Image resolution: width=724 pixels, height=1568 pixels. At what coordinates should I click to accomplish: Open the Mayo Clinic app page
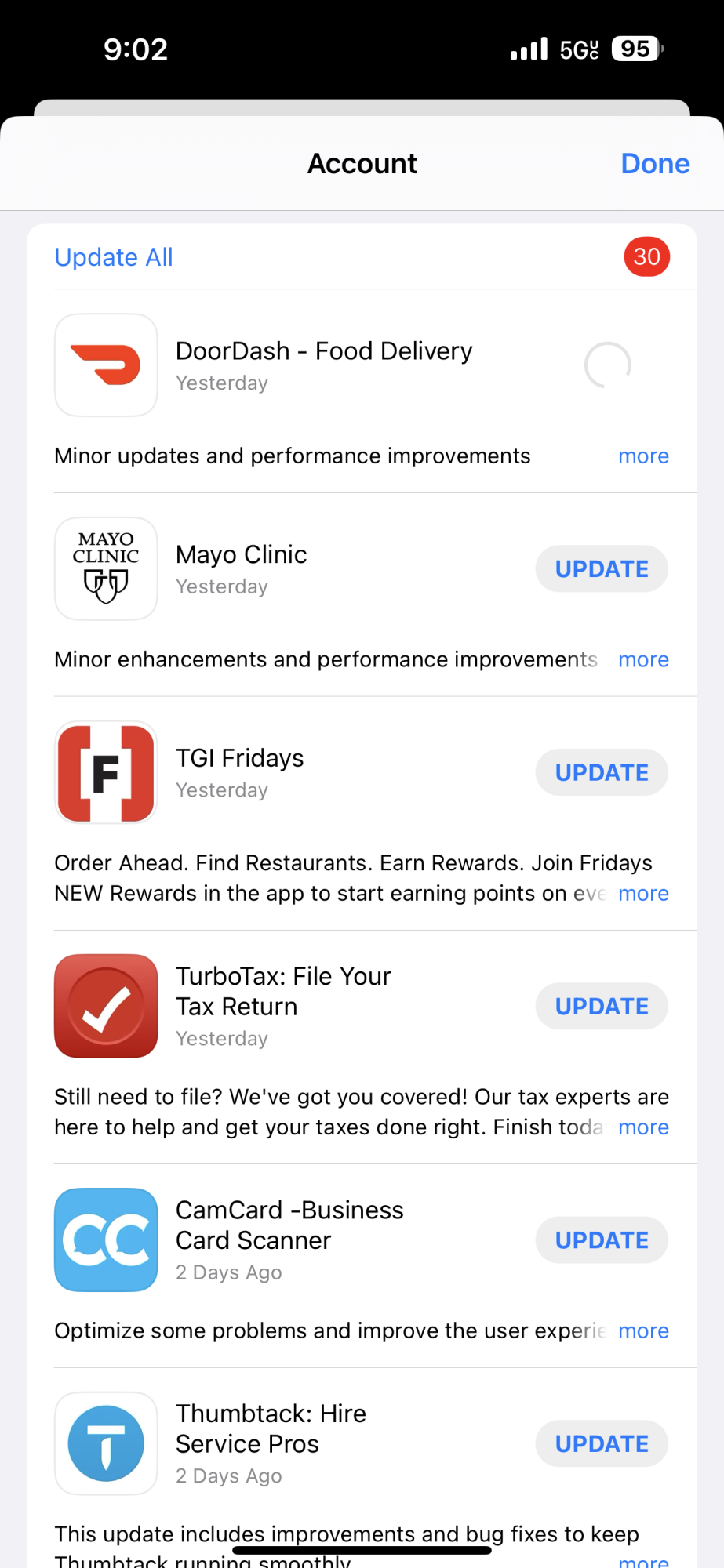tap(106, 568)
